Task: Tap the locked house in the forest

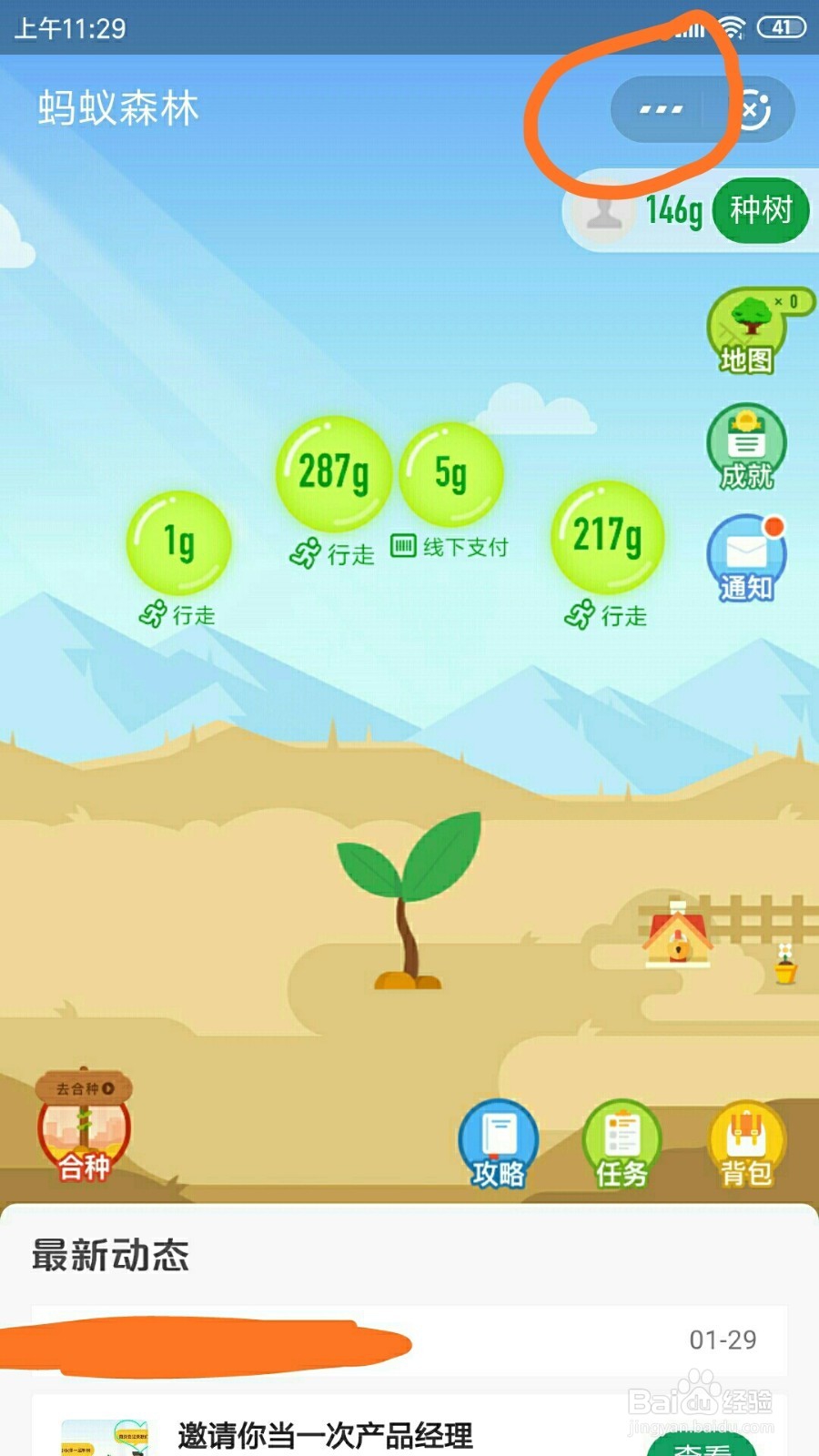Action: 677,937
